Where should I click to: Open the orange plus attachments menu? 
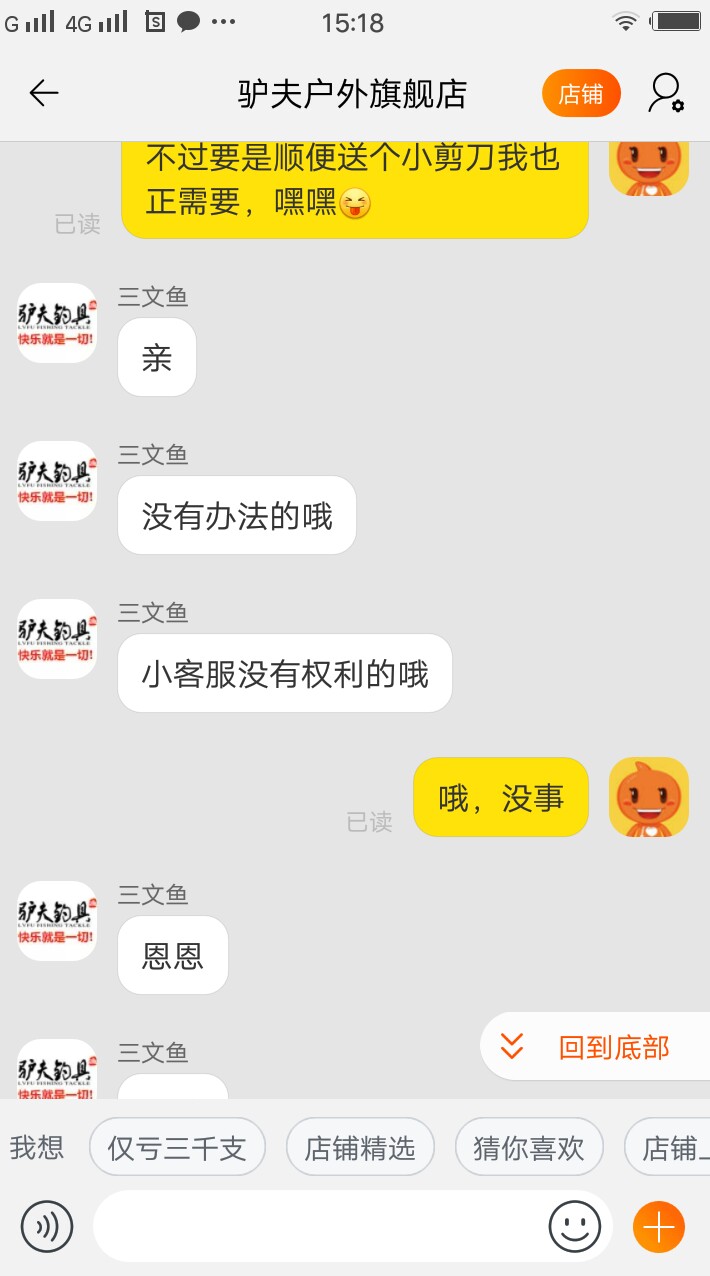[659, 1226]
